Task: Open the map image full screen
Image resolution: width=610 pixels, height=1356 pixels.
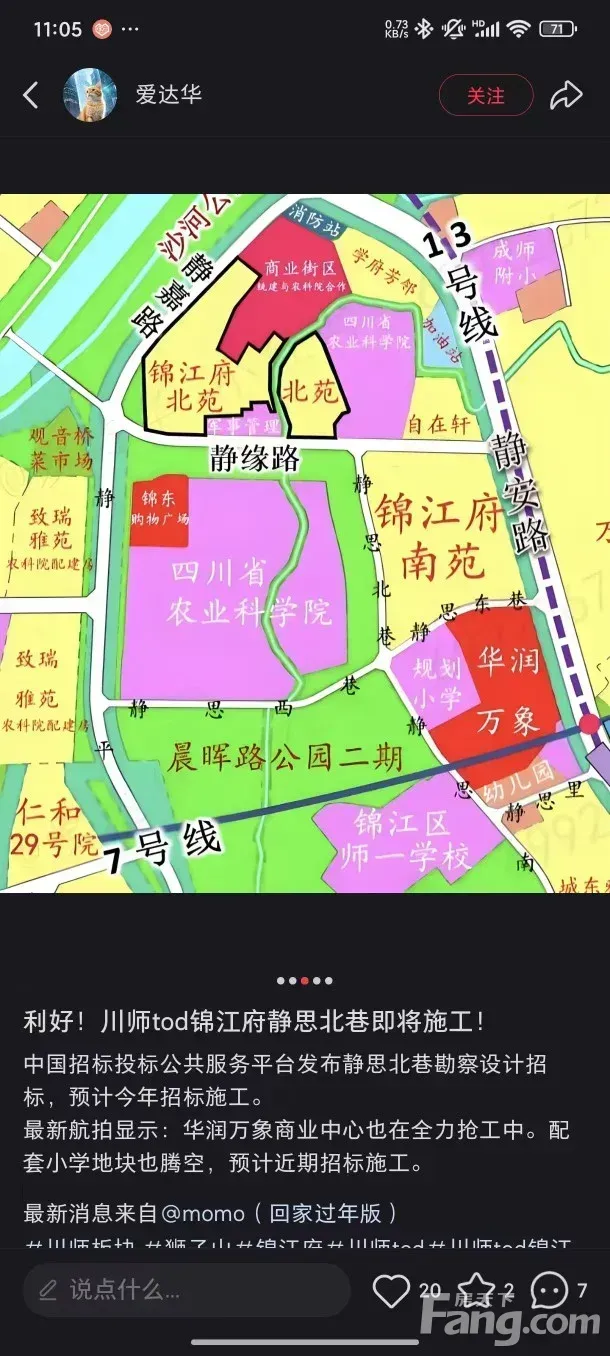Action: coord(305,543)
